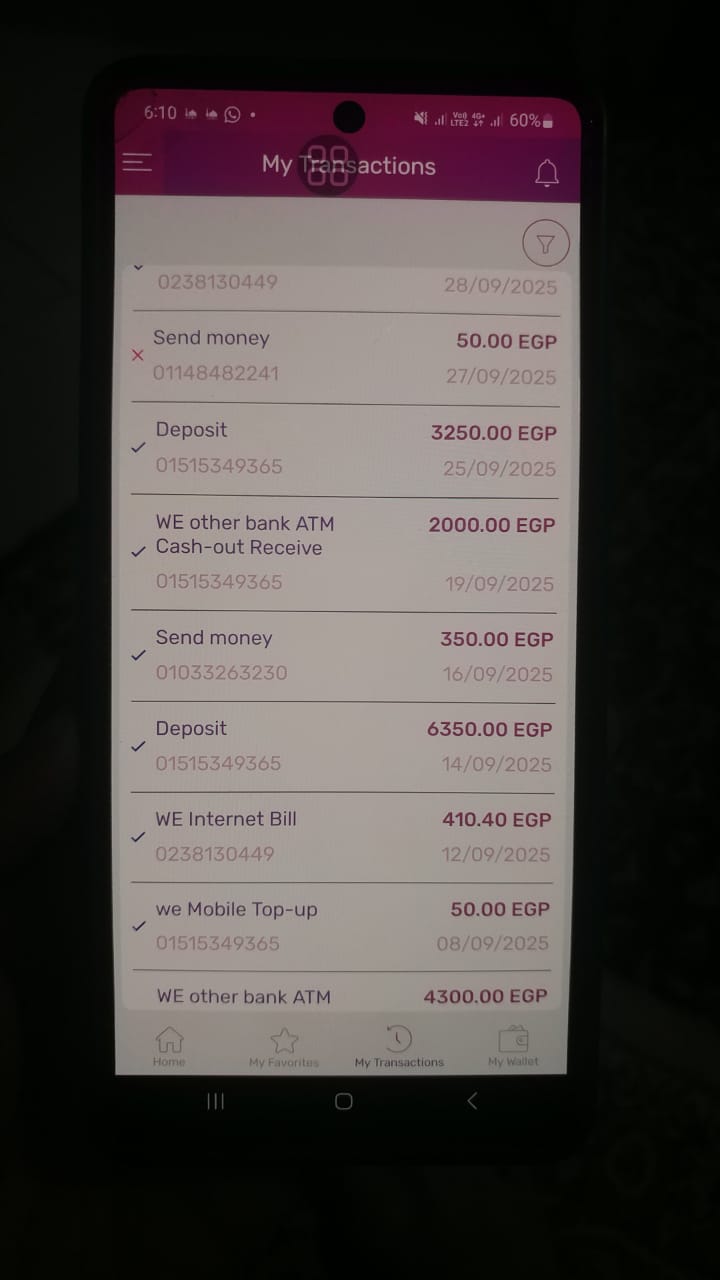720x1280 pixels.
Task: Open the notifications bell
Action: (x=546, y=174)
